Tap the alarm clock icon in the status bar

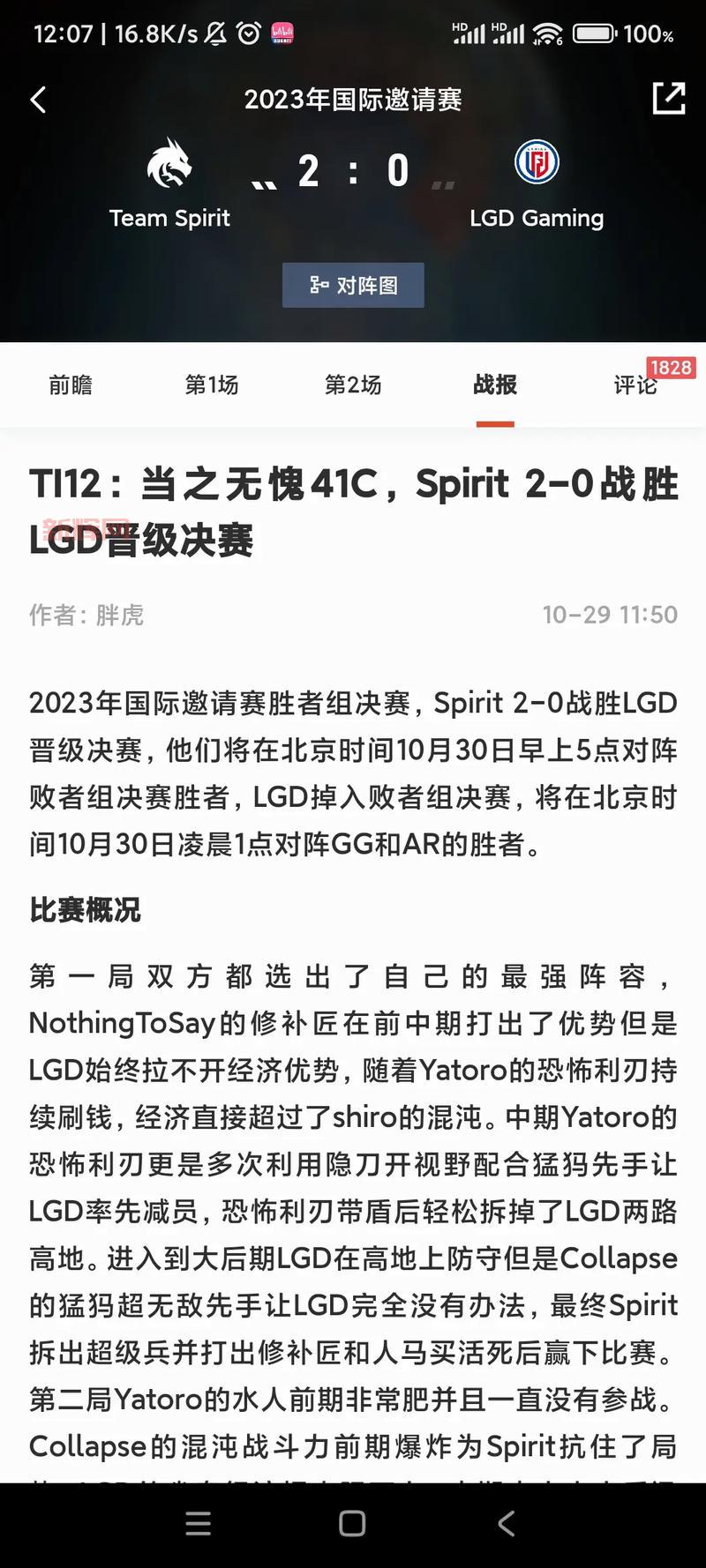tap(248, 33)
